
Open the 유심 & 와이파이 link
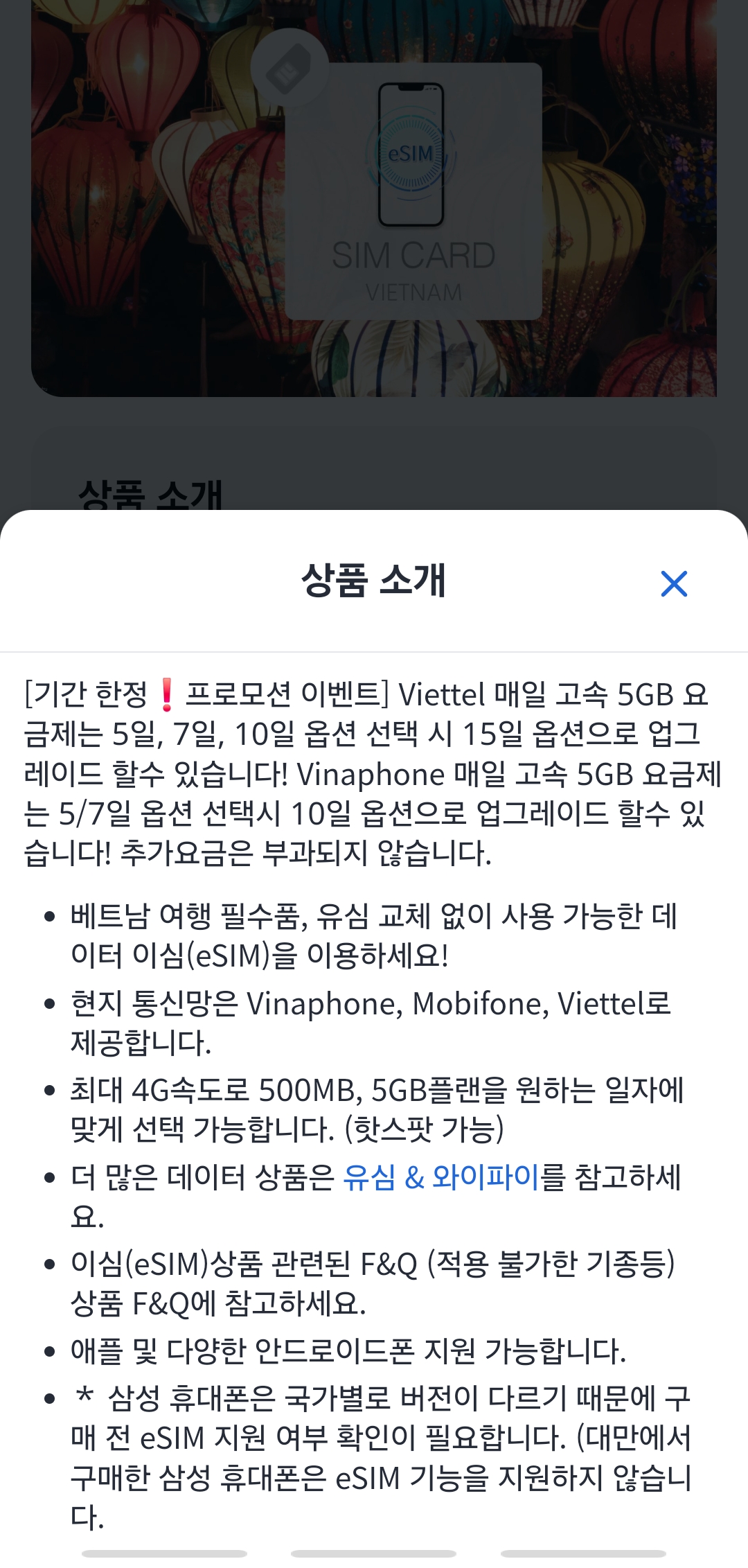pyautogui.click(x=440, y=1177)
